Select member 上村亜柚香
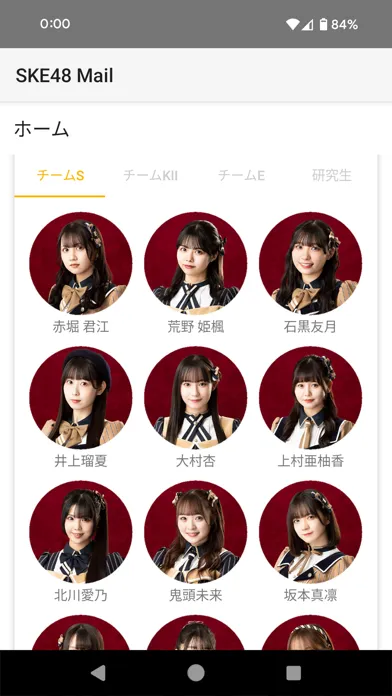392x696 pixels. click(310, 407)
